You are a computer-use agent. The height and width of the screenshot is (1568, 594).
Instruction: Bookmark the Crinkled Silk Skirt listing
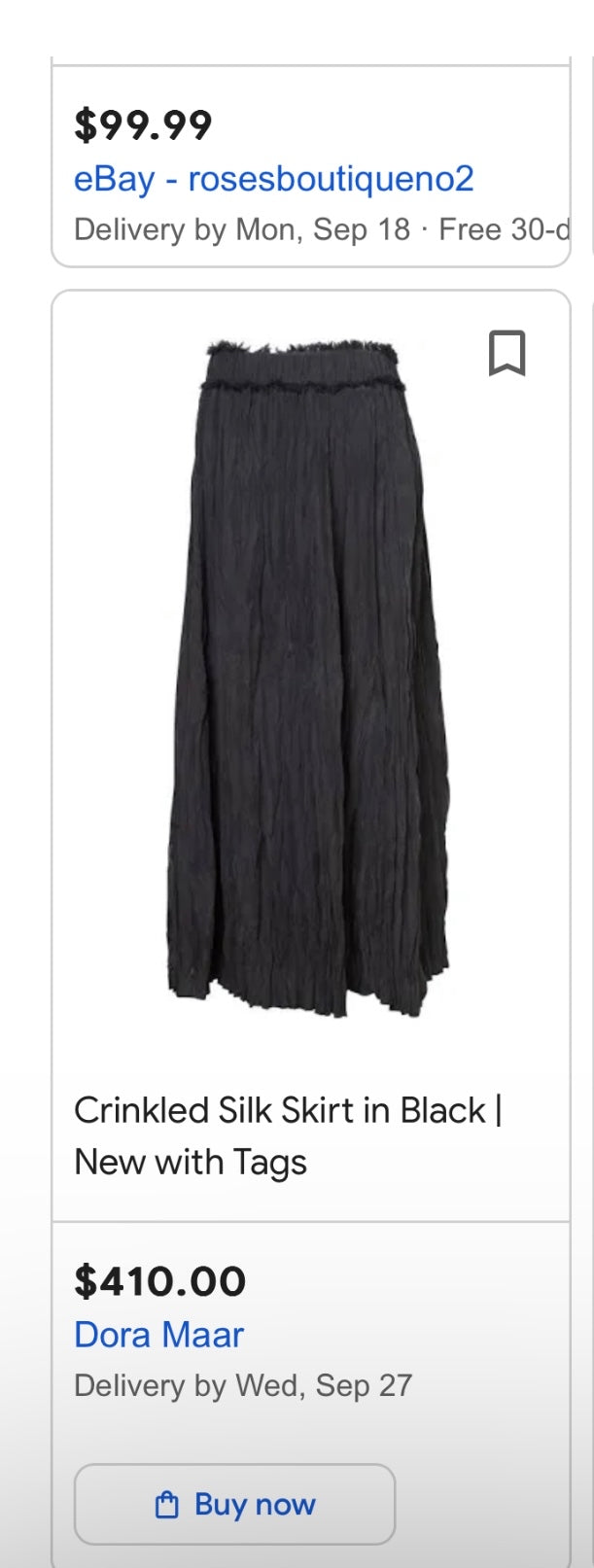[x=507, y=353]
